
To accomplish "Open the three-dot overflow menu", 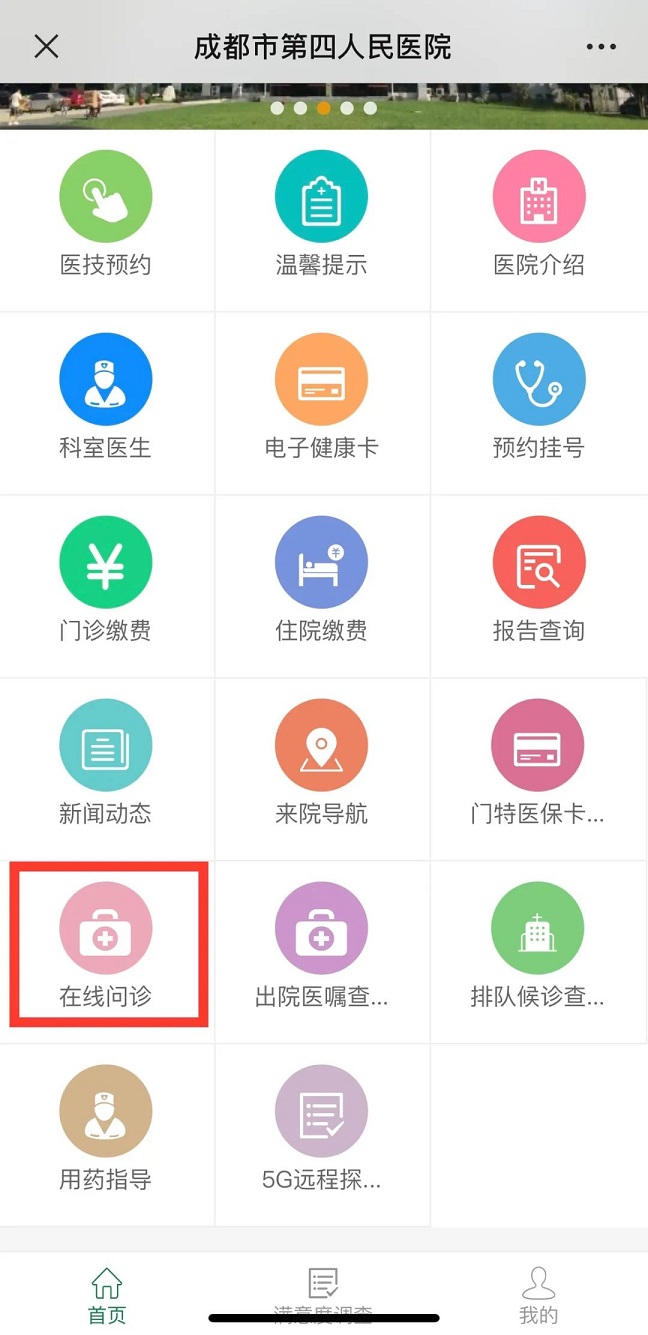I will click(x=601, y=47).
